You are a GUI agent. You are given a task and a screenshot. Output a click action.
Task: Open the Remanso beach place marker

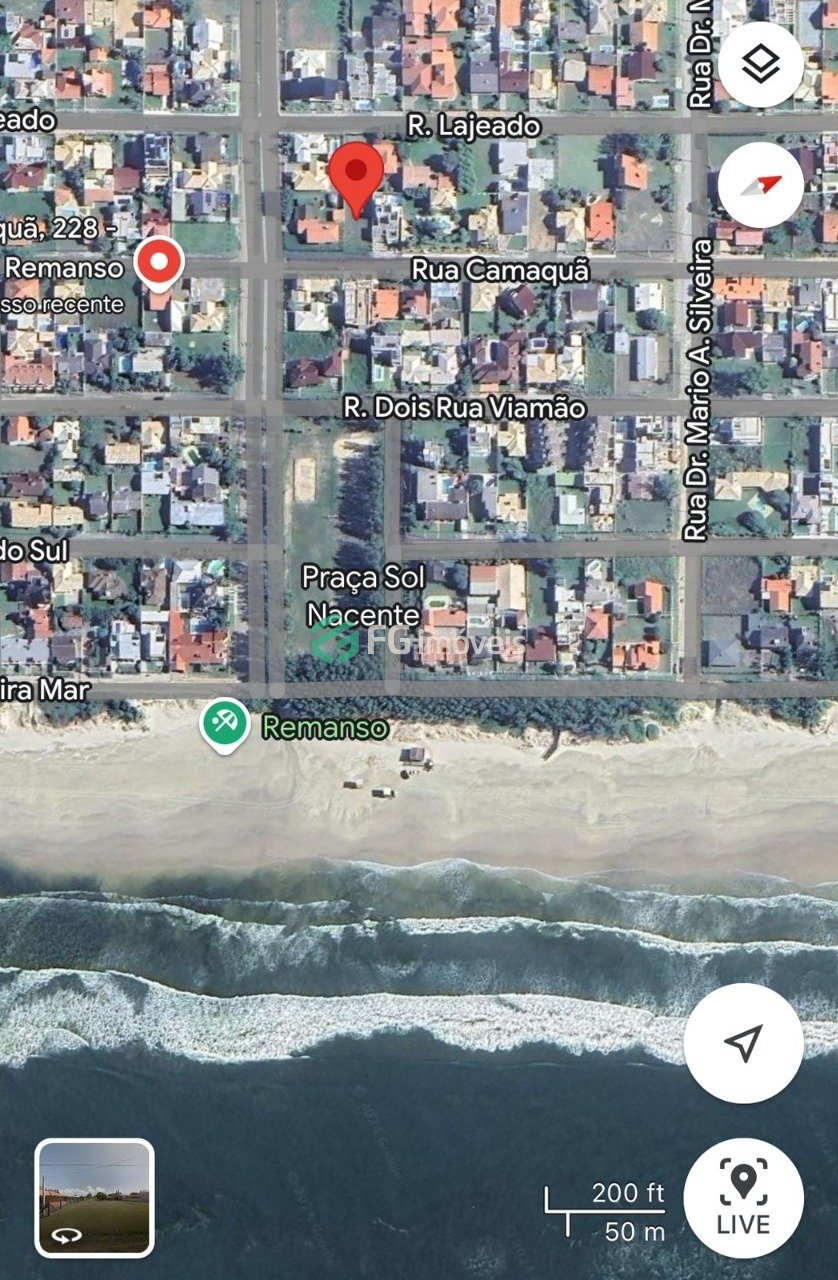(x=224, y=724)
